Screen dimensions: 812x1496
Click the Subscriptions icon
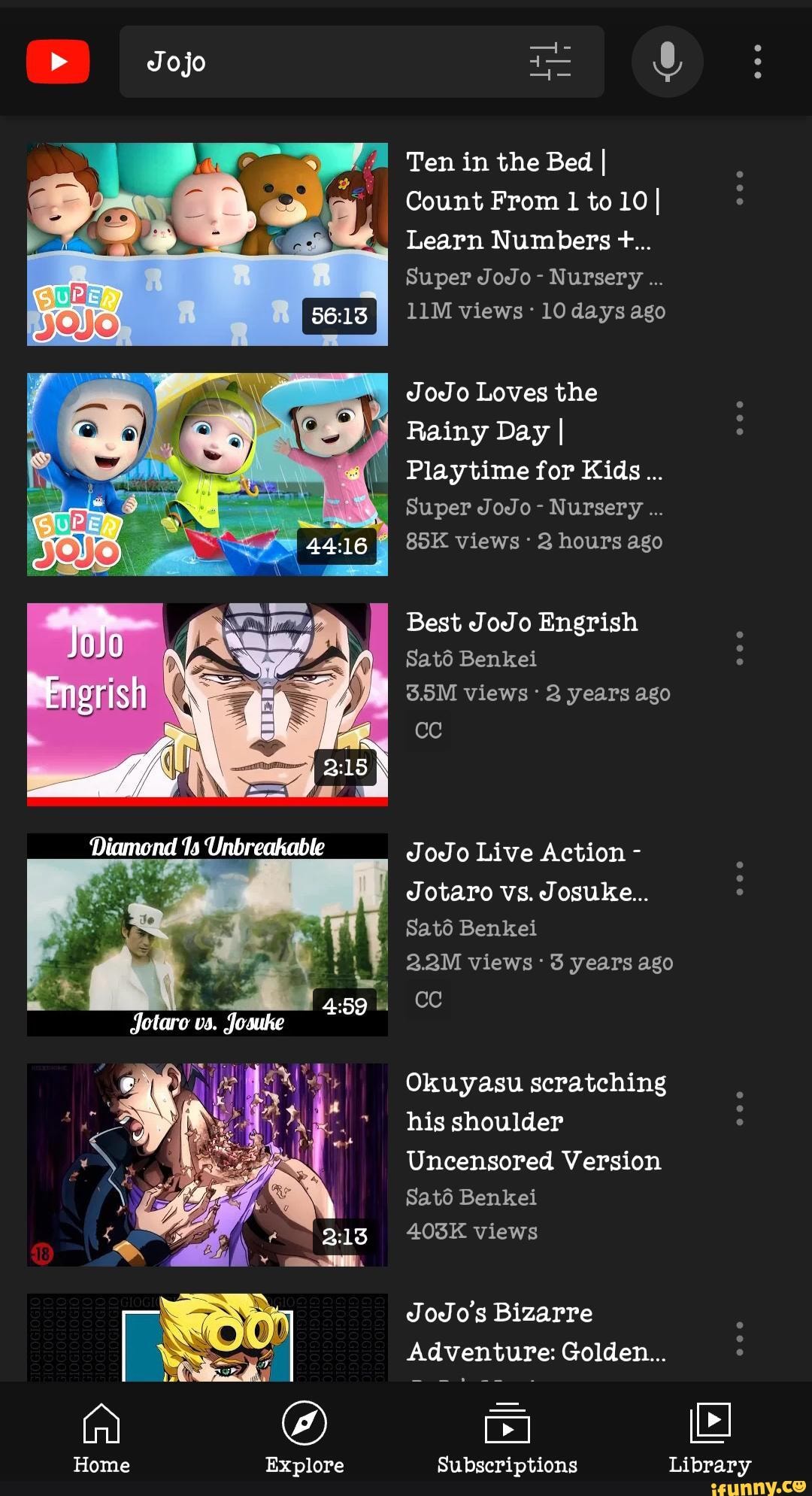coord(506,1424)
